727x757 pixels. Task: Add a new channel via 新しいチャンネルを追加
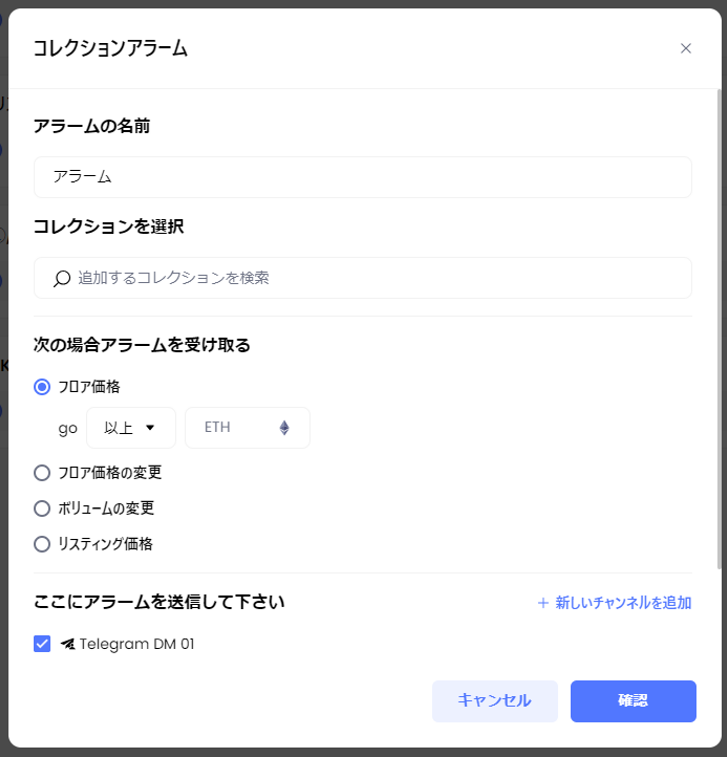coord(614,603)
